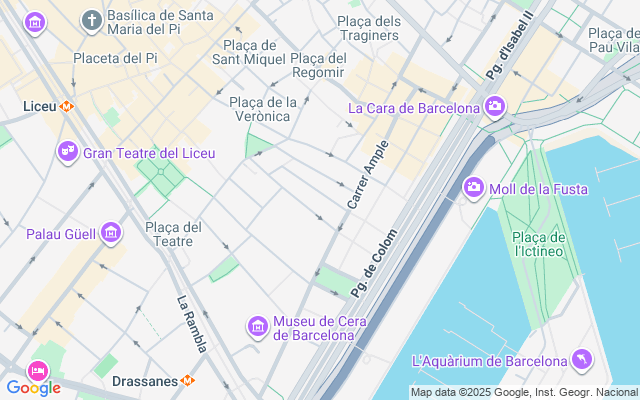The width and height of the screenshot is (640, 400).
Task: Tap the Museu de Cera de Barcelona pin
Action: [x=257, y=326]
